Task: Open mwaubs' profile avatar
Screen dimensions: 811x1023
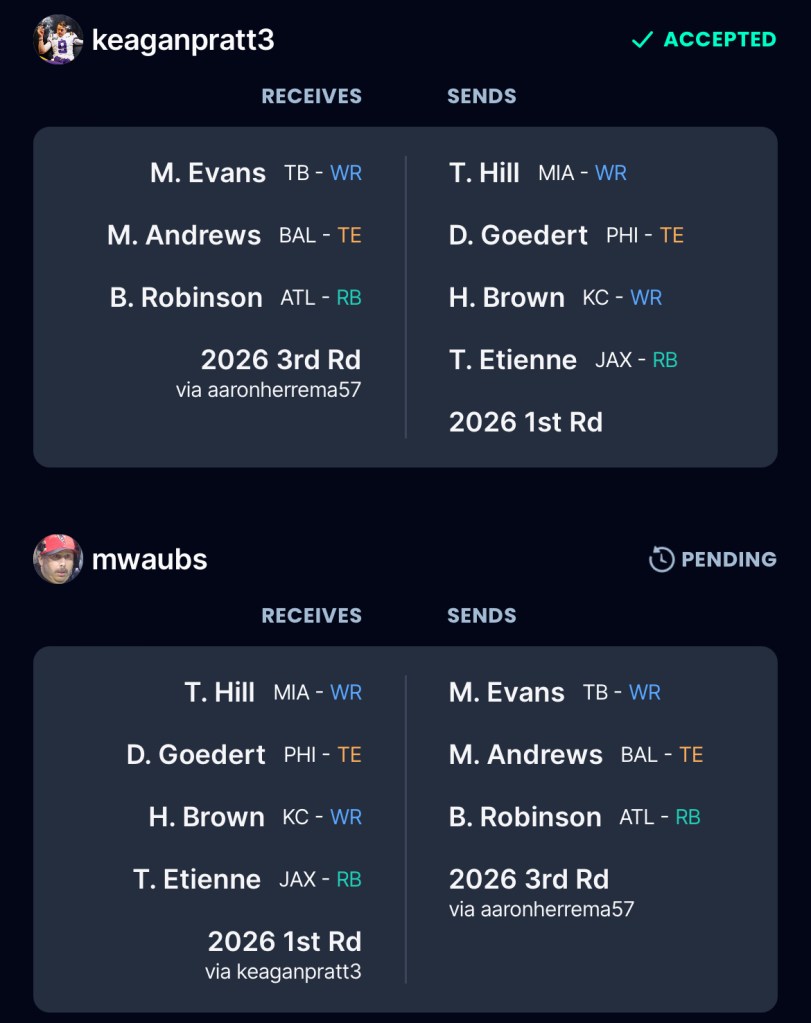Action: [x=58, y=559]
